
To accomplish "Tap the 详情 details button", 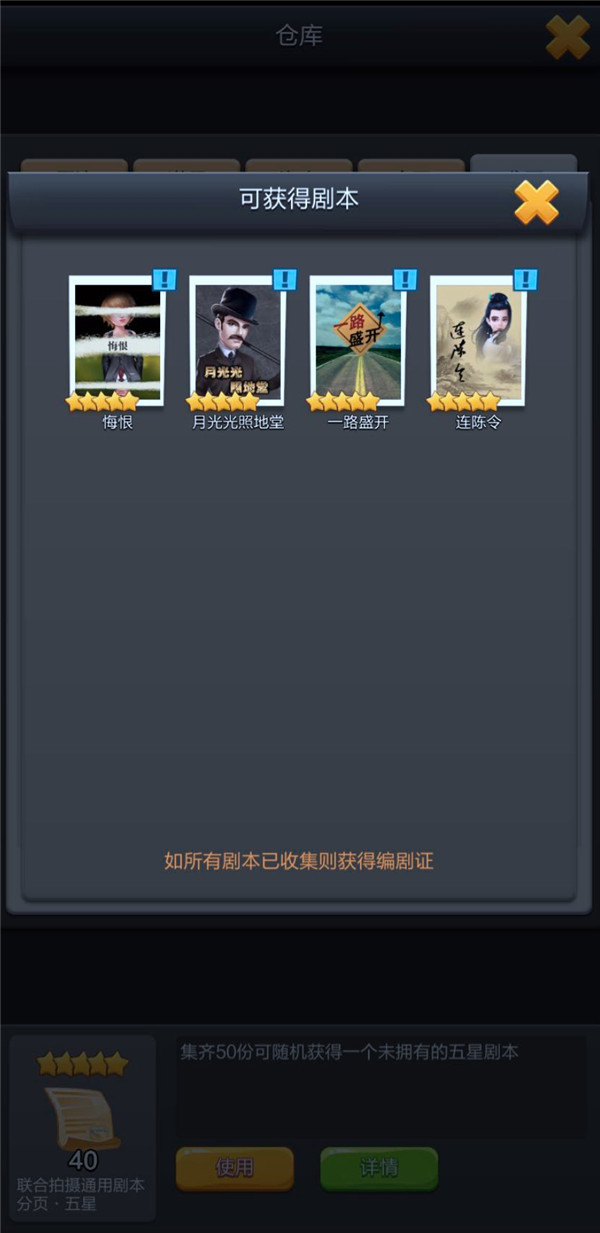I will (379, 1168).
